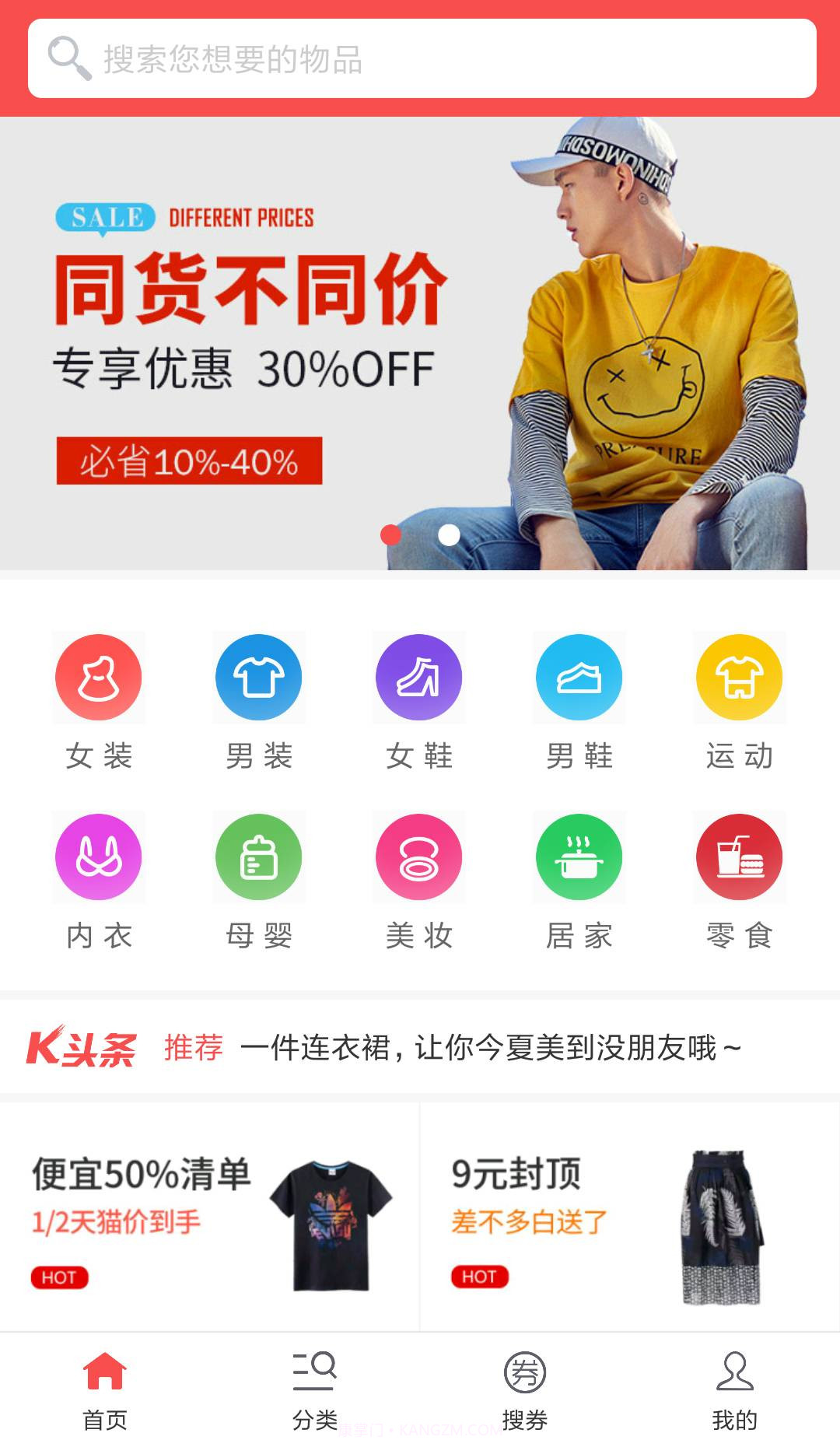
Task: Tap the 首页 home navigation item
Action: pyautogui.click(x=105, y=1393)
